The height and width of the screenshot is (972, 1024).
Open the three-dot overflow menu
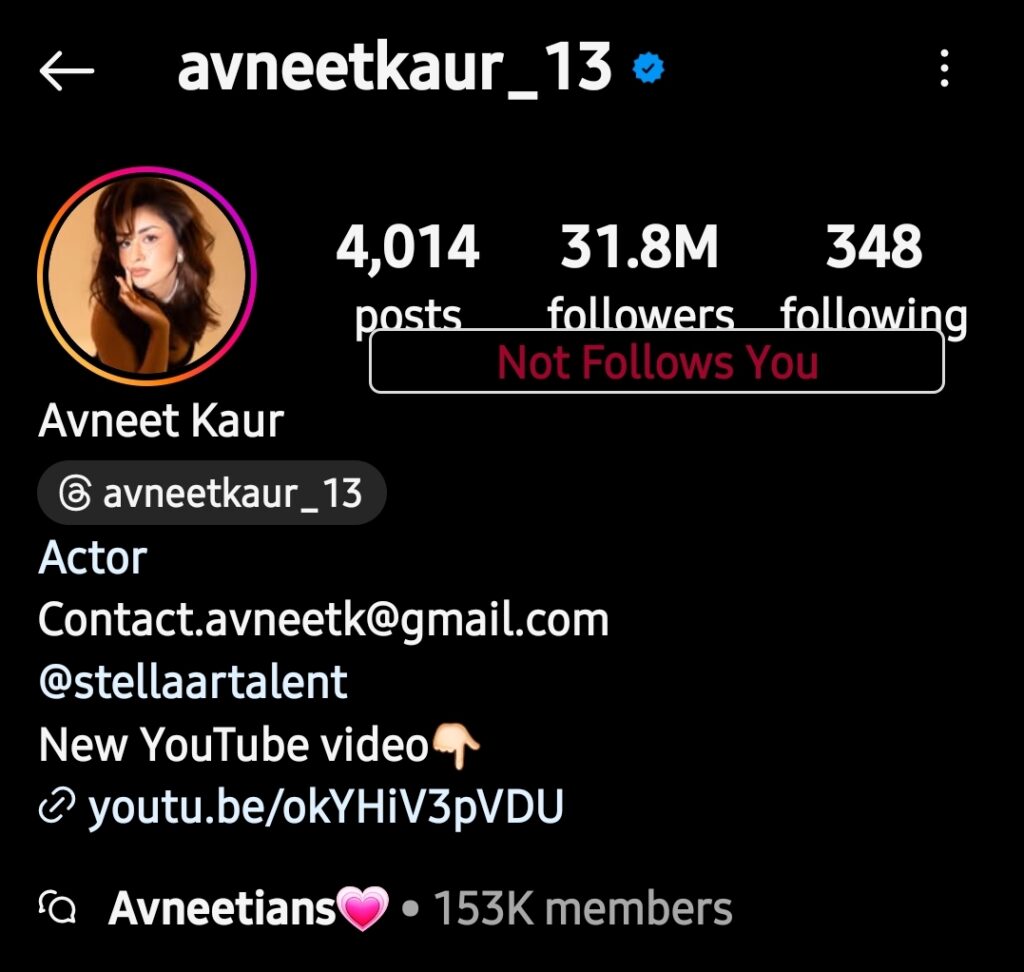click(944, 70)
